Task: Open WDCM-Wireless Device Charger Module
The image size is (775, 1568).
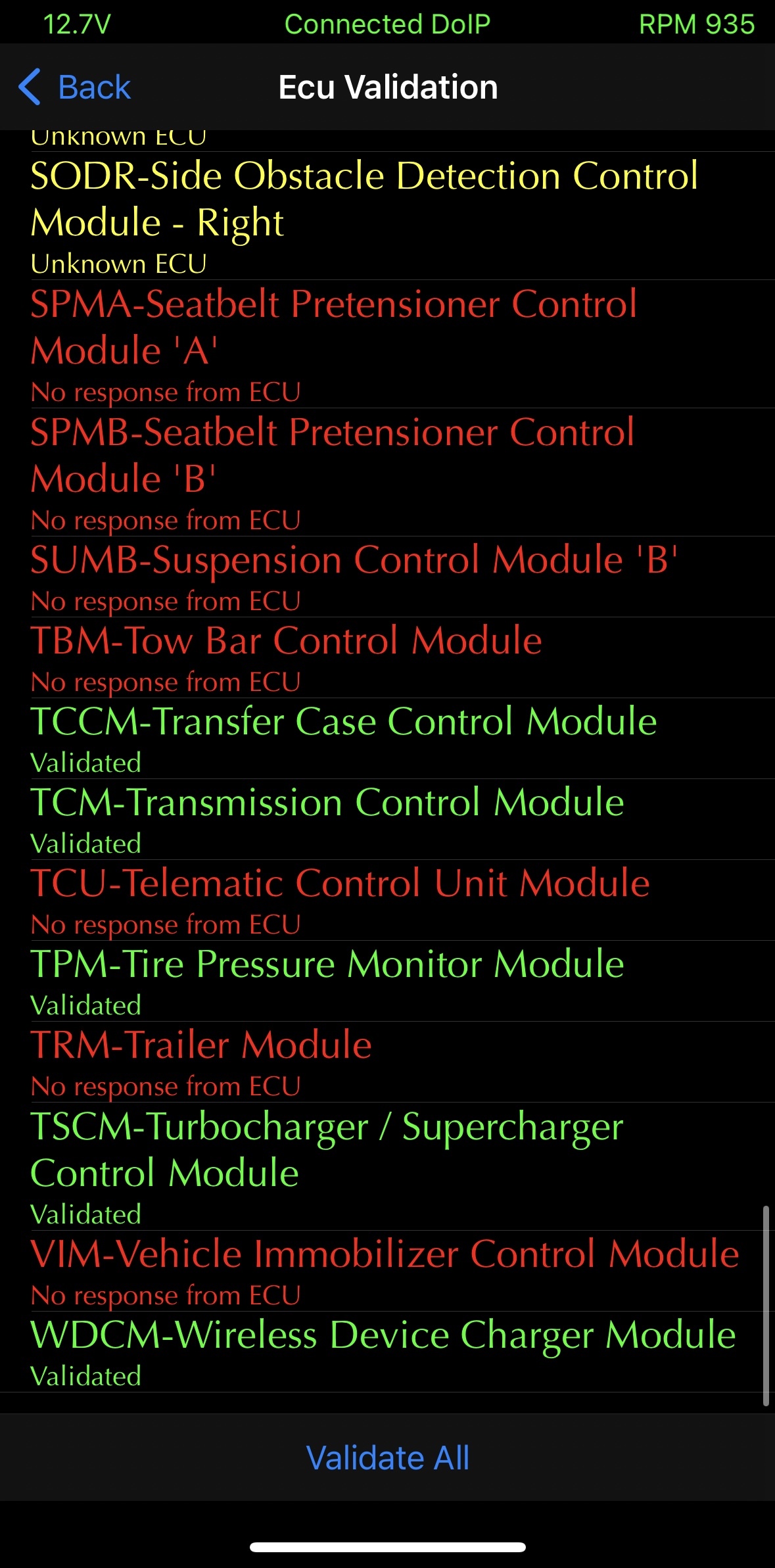Action: (387, 1352)
